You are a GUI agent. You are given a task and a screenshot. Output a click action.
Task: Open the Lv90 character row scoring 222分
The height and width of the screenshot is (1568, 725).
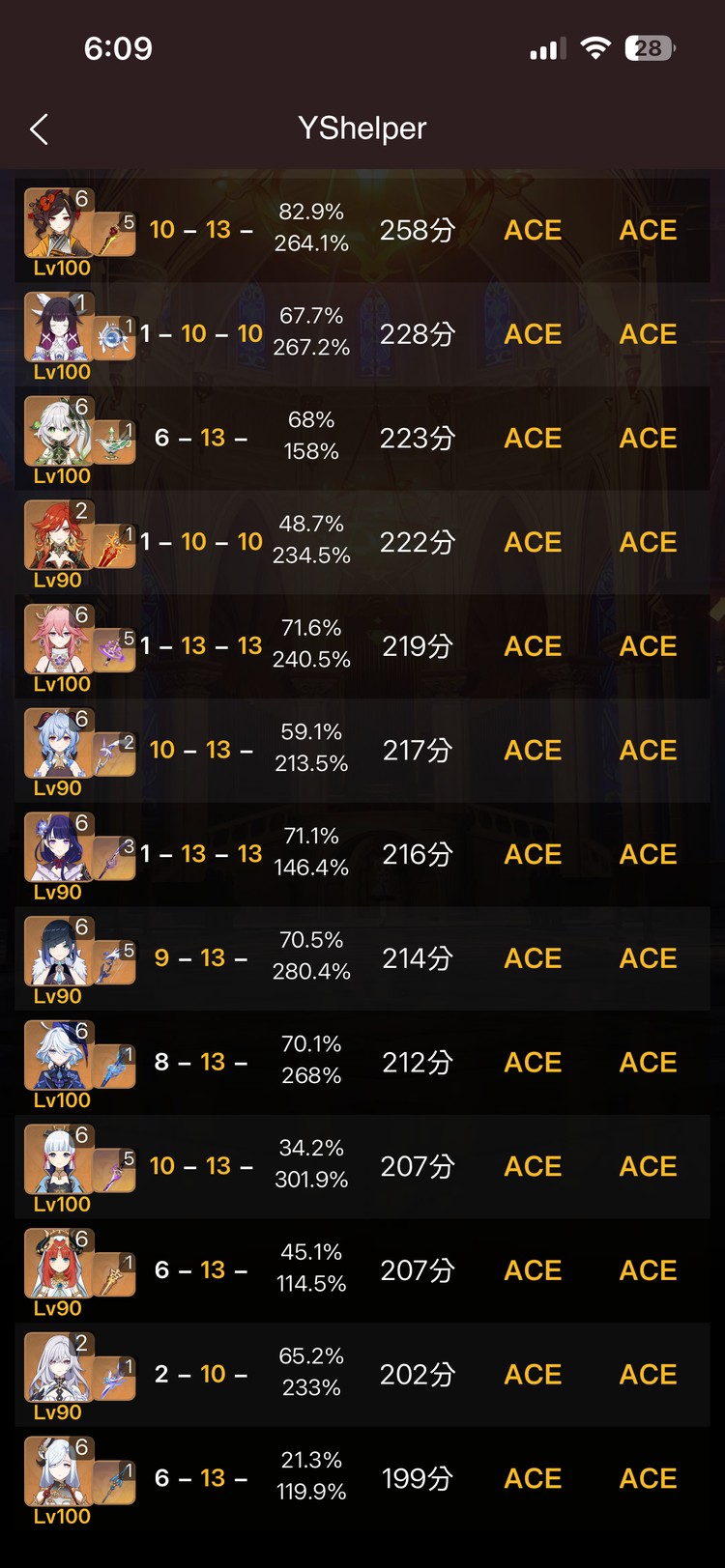(362, 542)
